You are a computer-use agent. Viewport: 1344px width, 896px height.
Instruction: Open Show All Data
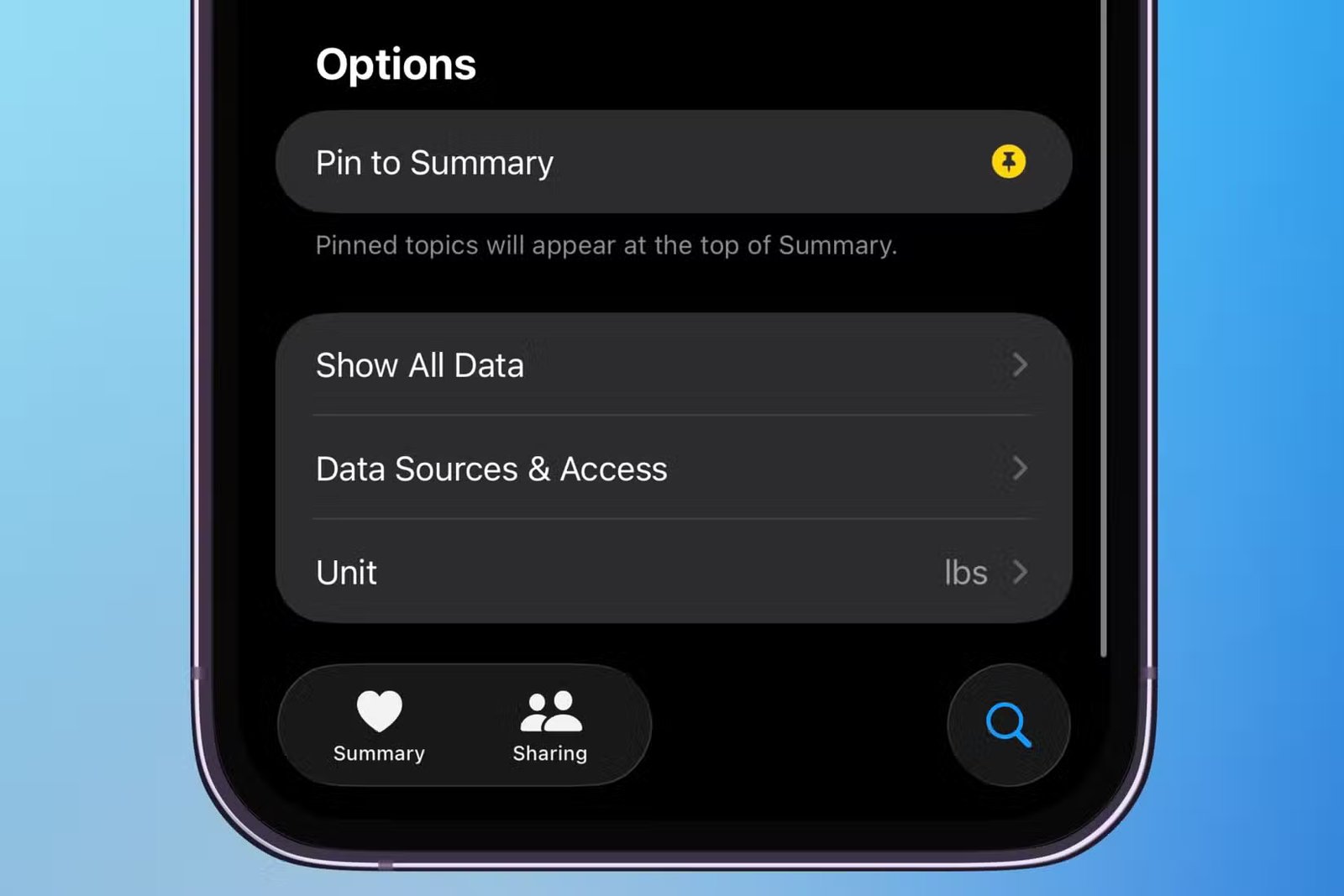(x=672, y=365)
